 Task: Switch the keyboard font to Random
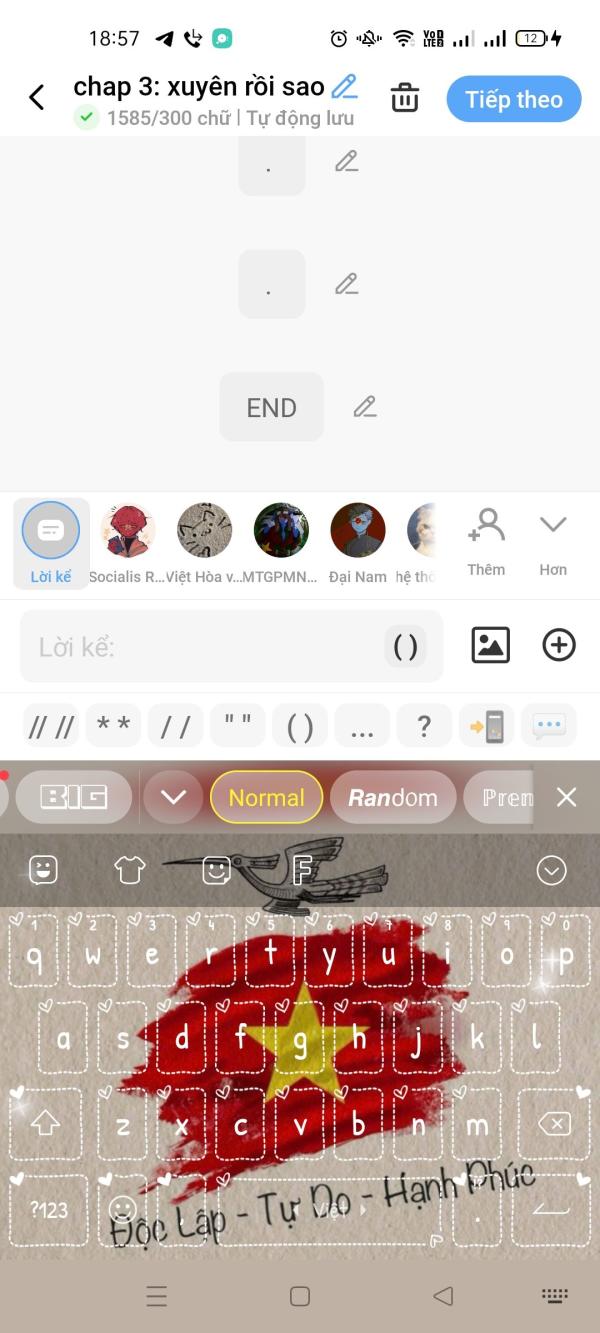[392, 797]
